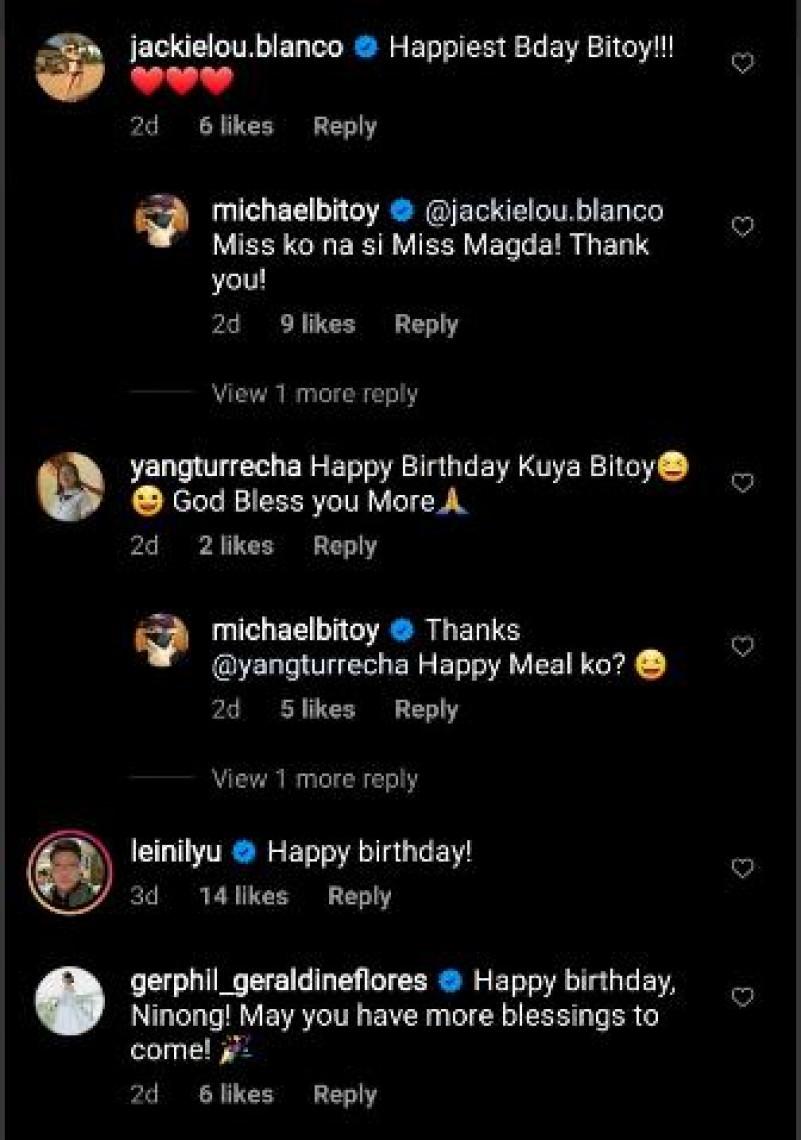The height and width of the screenshot is (1140, 801).
Task: Reply to gerphil_geraldineflores' comment
Action: point(344,1093)
